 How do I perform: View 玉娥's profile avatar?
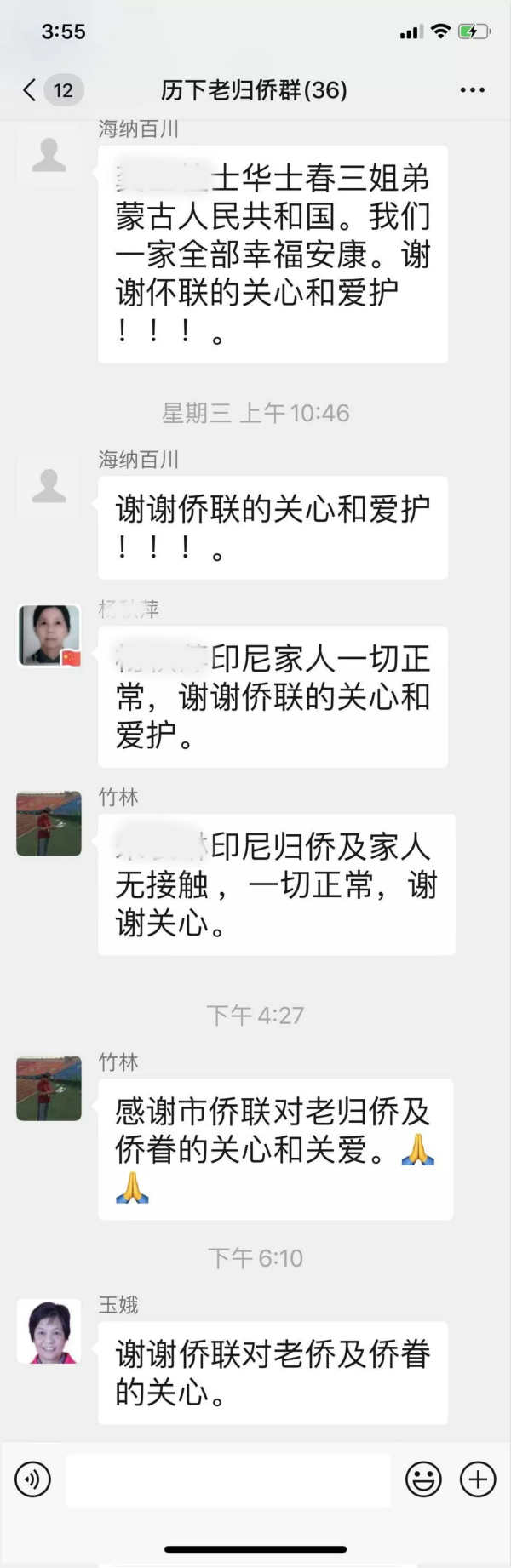pos(49,1331)
